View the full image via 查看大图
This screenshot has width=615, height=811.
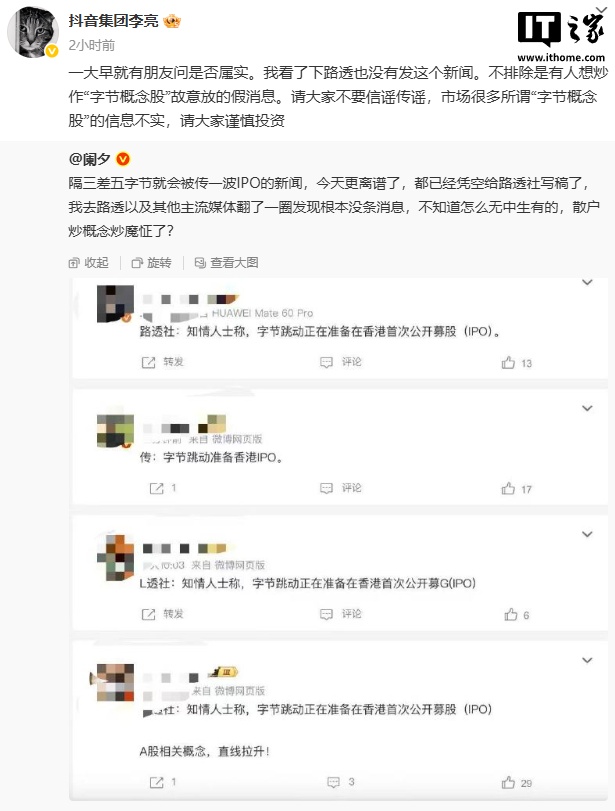pyautogui.click(x=226, y=263)
